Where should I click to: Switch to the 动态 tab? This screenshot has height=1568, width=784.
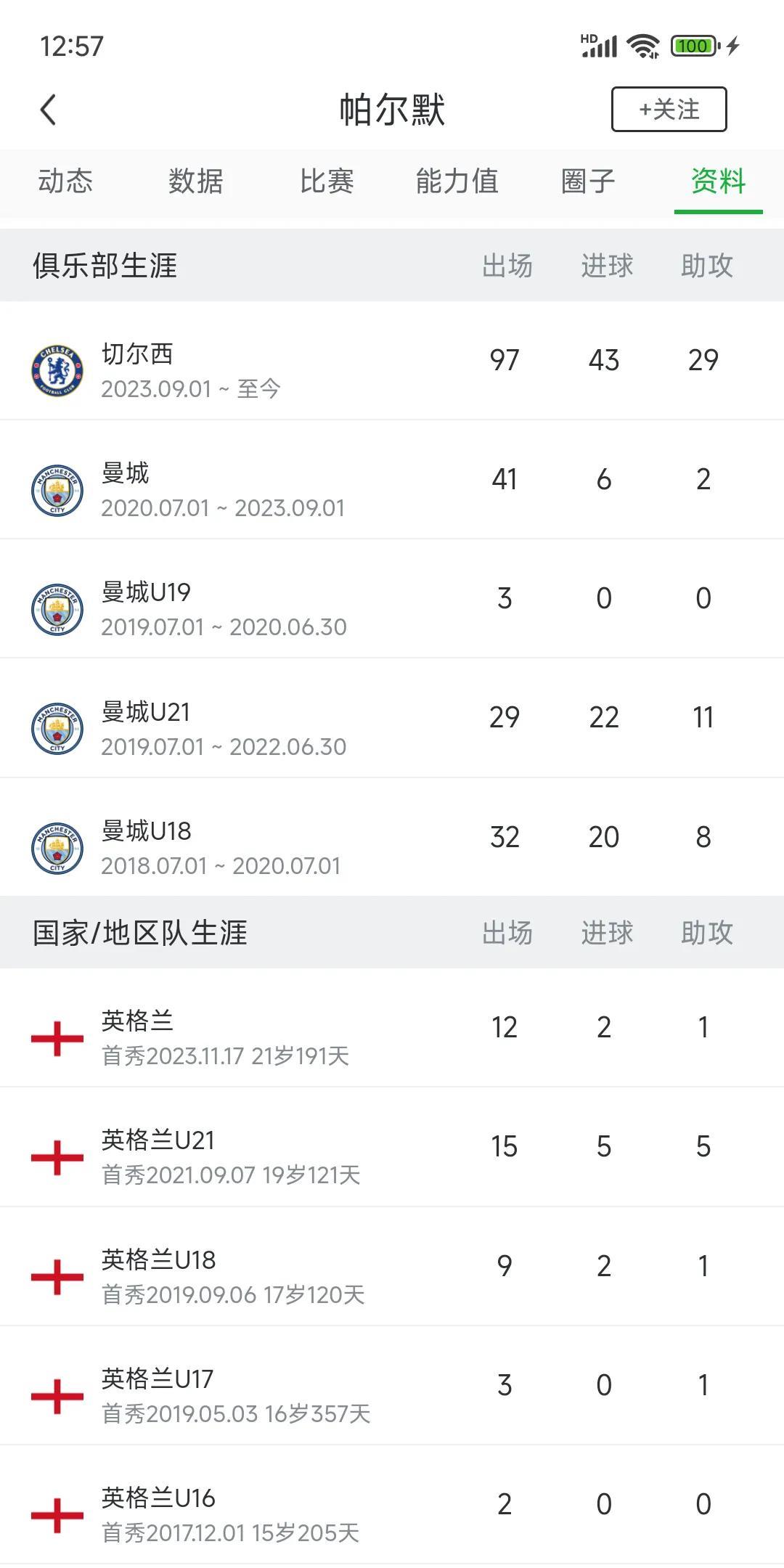click(65, 181)
